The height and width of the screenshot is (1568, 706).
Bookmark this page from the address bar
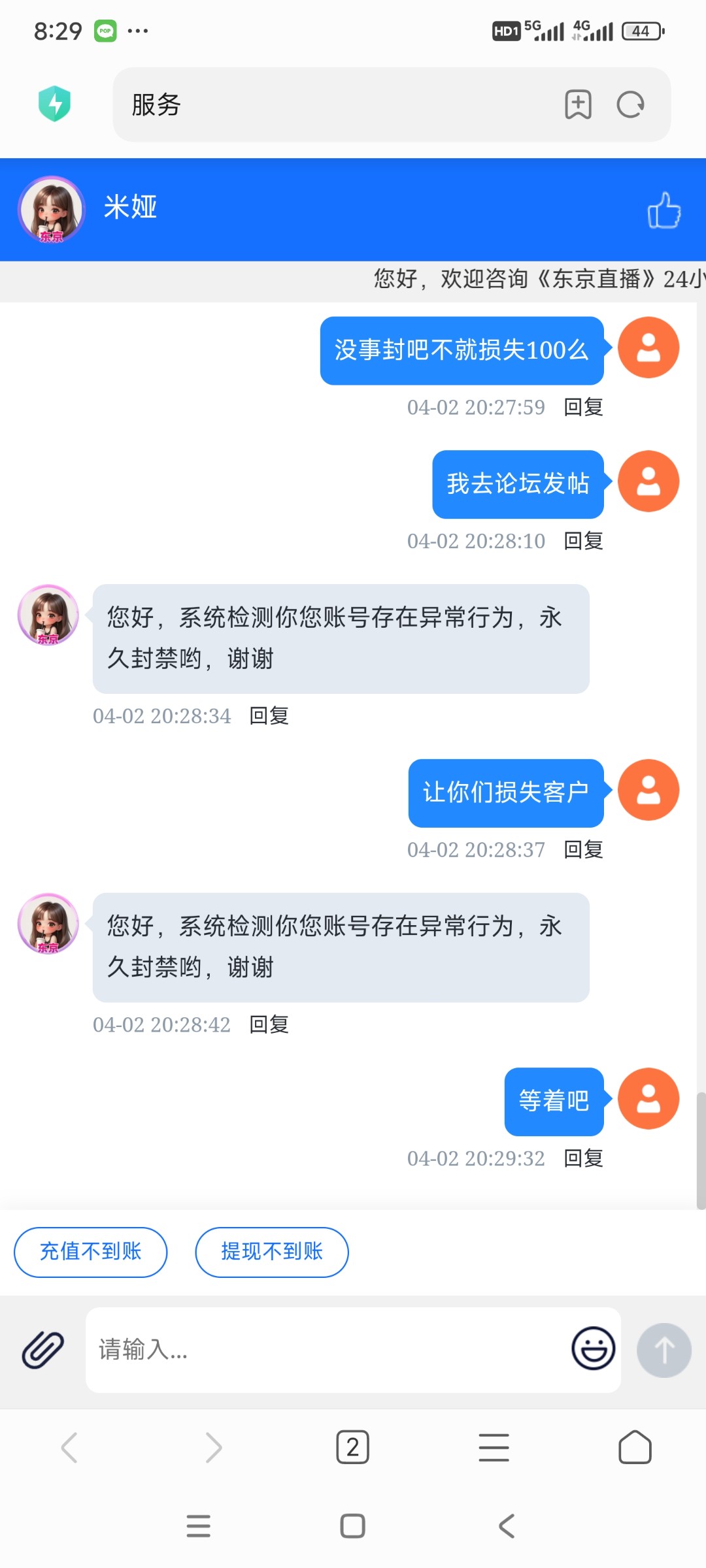click(x=578, y=105)
